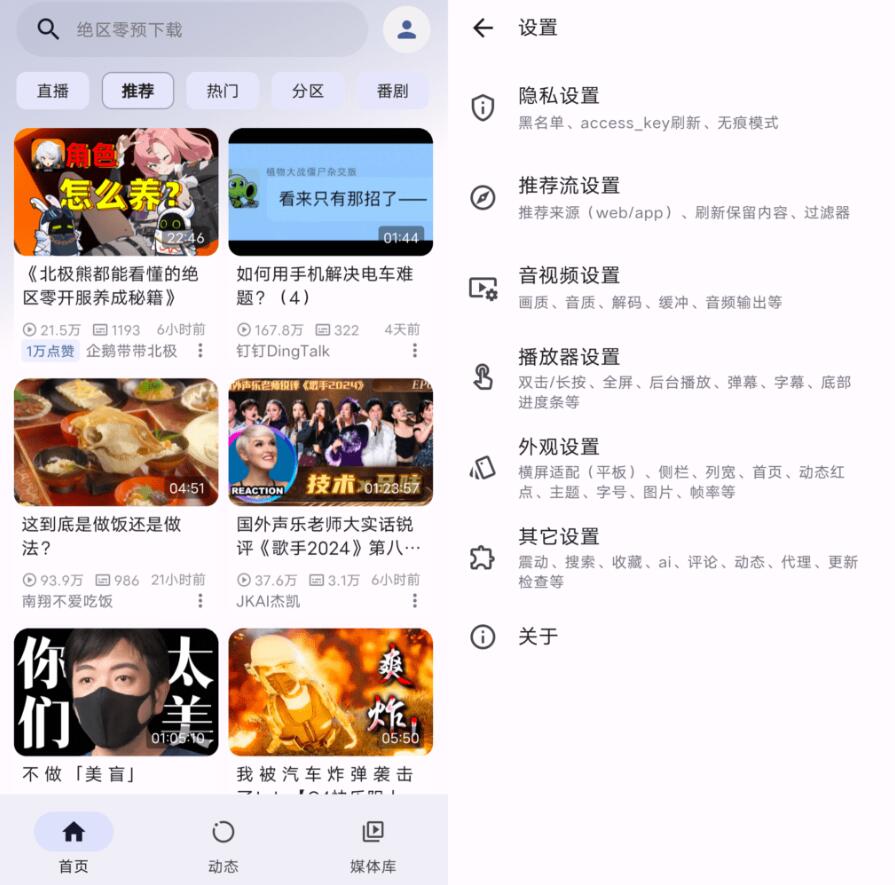Open video 北极熊都能看懂的绝区零开服养成秘籍

pyautogui.click(x=116, y=192)
